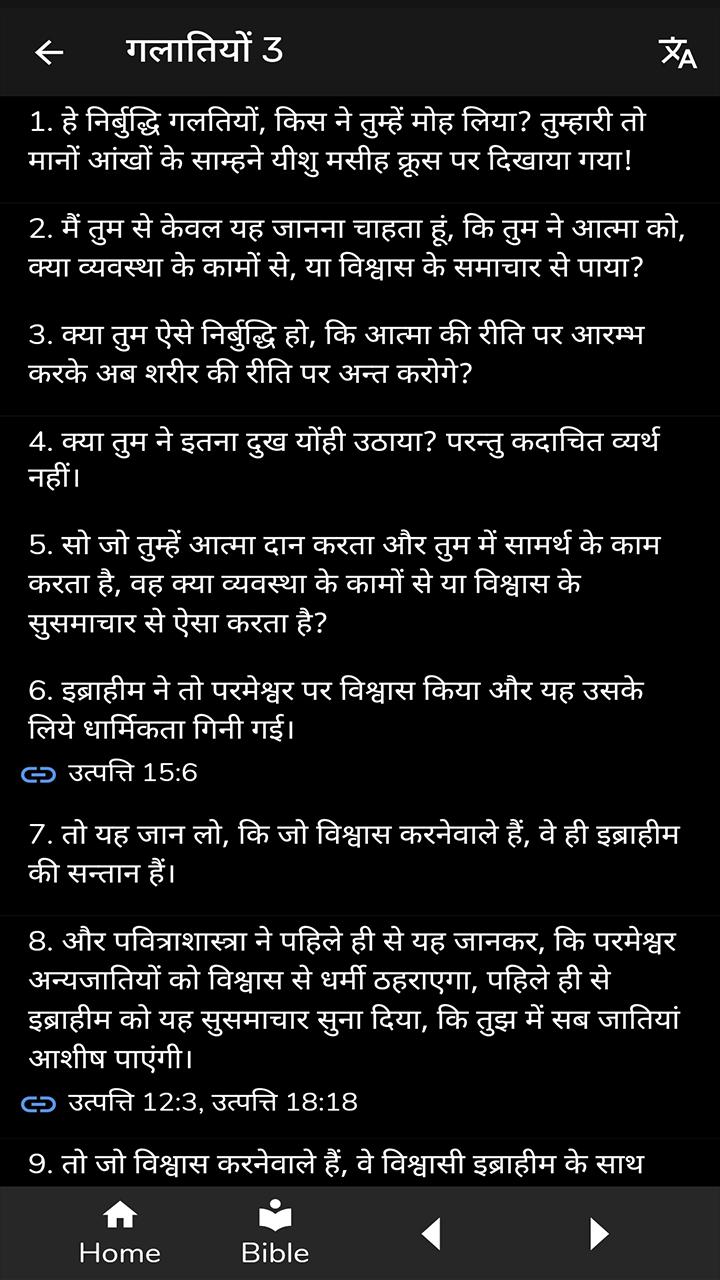Go back using the top-left arrow
The height and width of the screenshot is (1280, 720).
click(x=48, y=52)
